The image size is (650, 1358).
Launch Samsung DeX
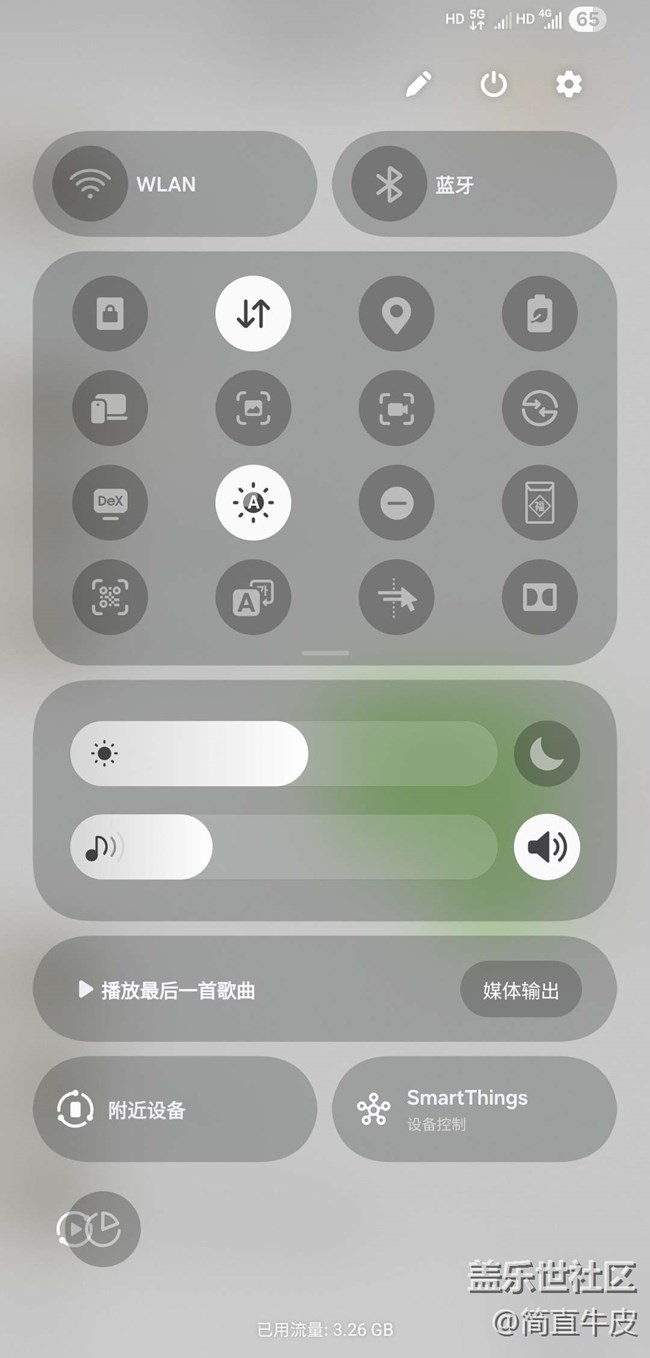[x=110, y=503]
